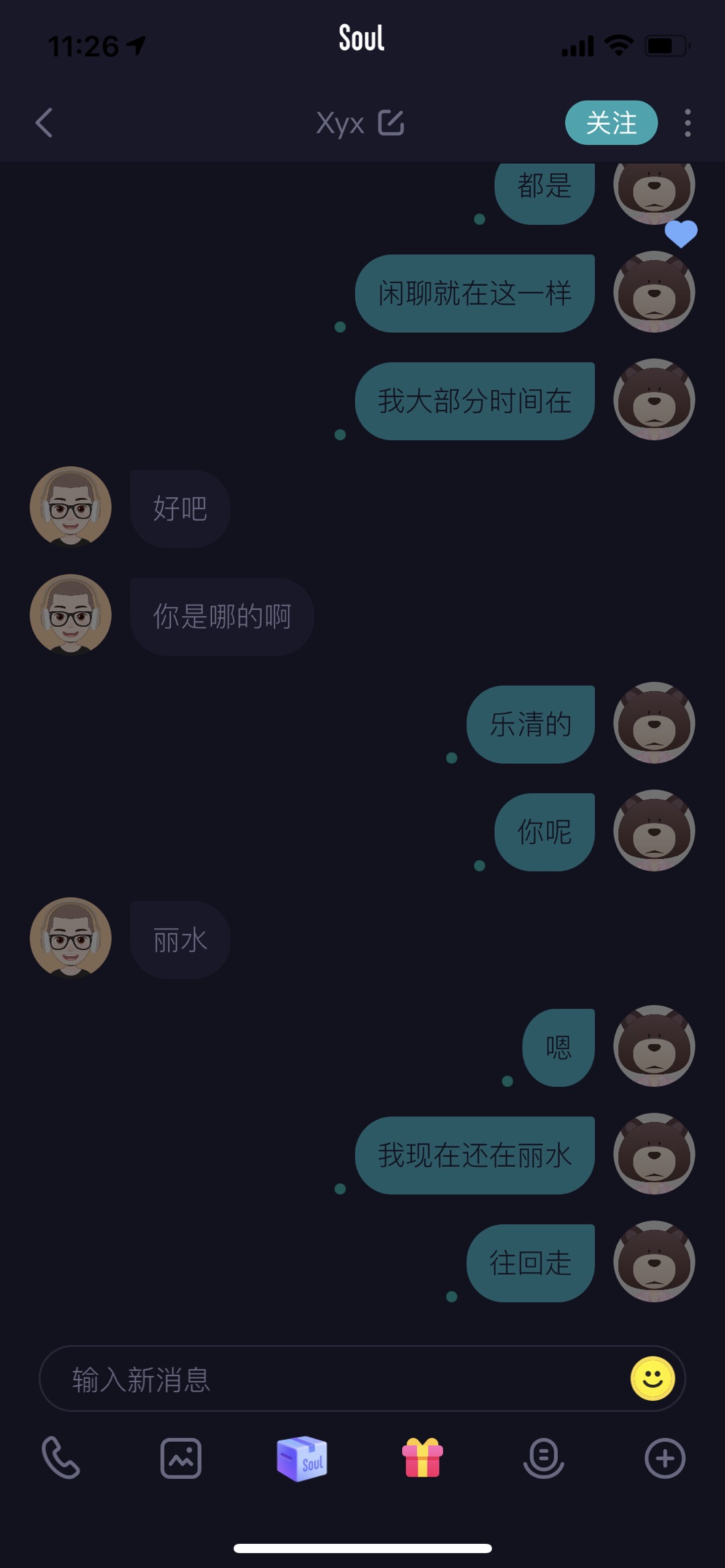Open the Soul box feature
Screen dimensions: 725x1568
coord(302,1458)
